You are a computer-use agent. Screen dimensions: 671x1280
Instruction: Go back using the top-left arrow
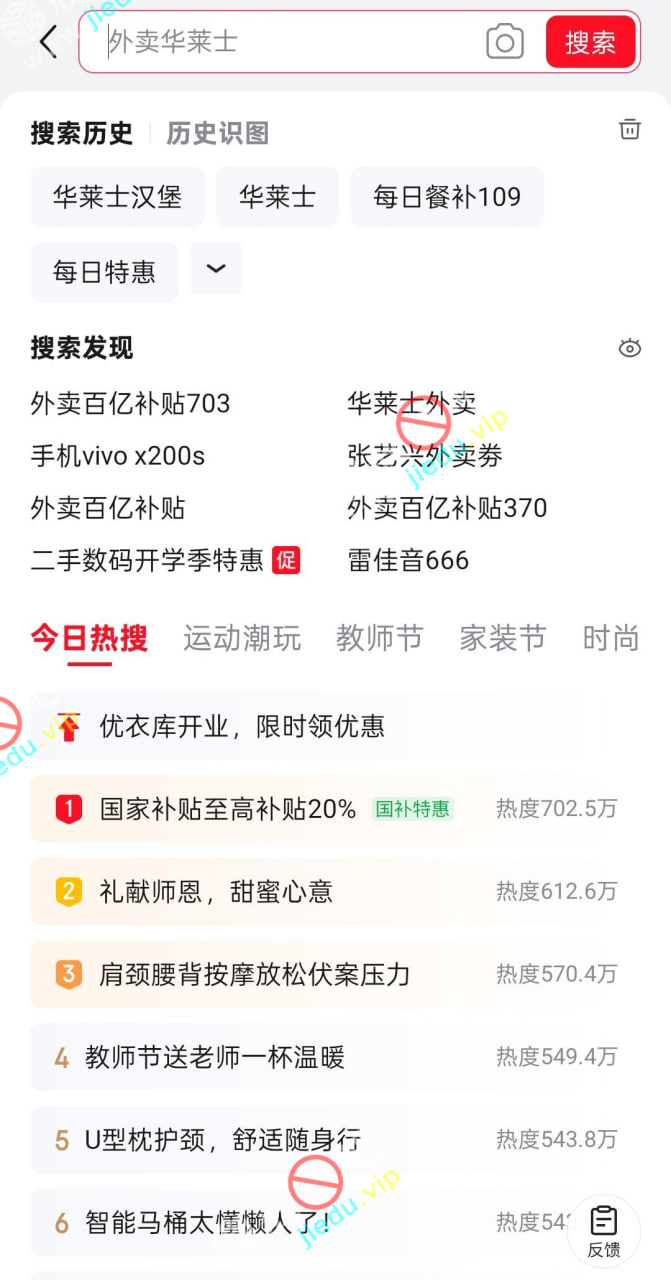pos(47,42)
